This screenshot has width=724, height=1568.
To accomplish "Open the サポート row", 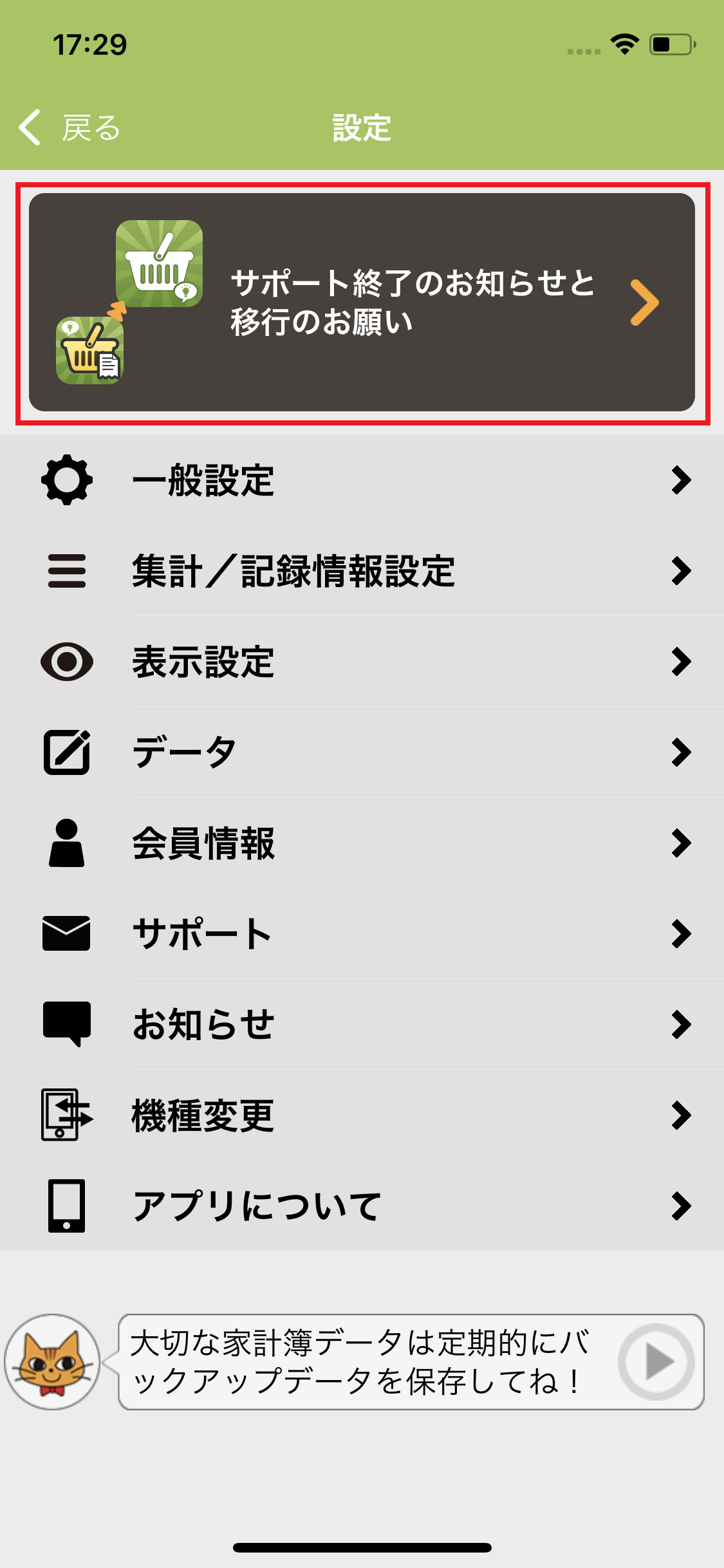I will click(362, 934).
